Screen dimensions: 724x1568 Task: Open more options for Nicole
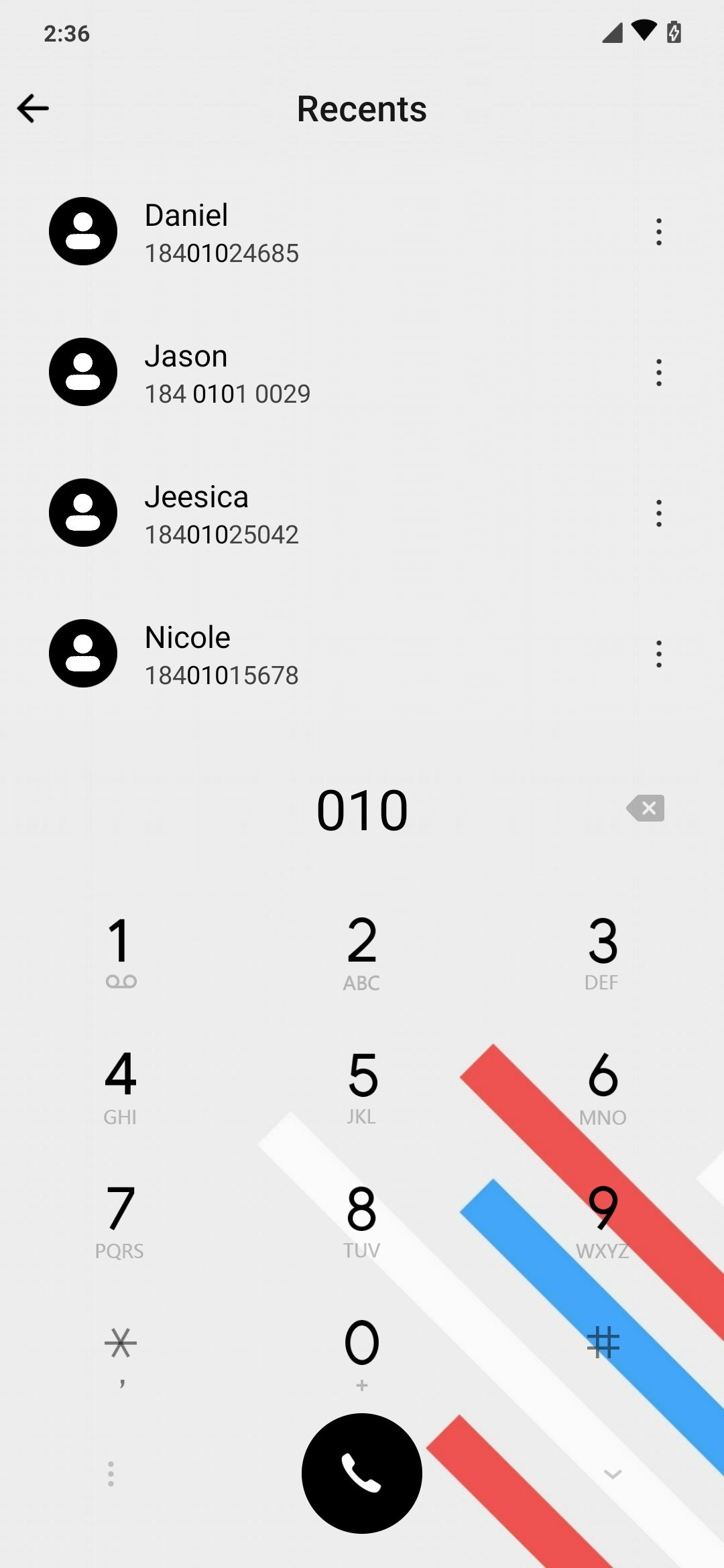click(x=659, y=654)
